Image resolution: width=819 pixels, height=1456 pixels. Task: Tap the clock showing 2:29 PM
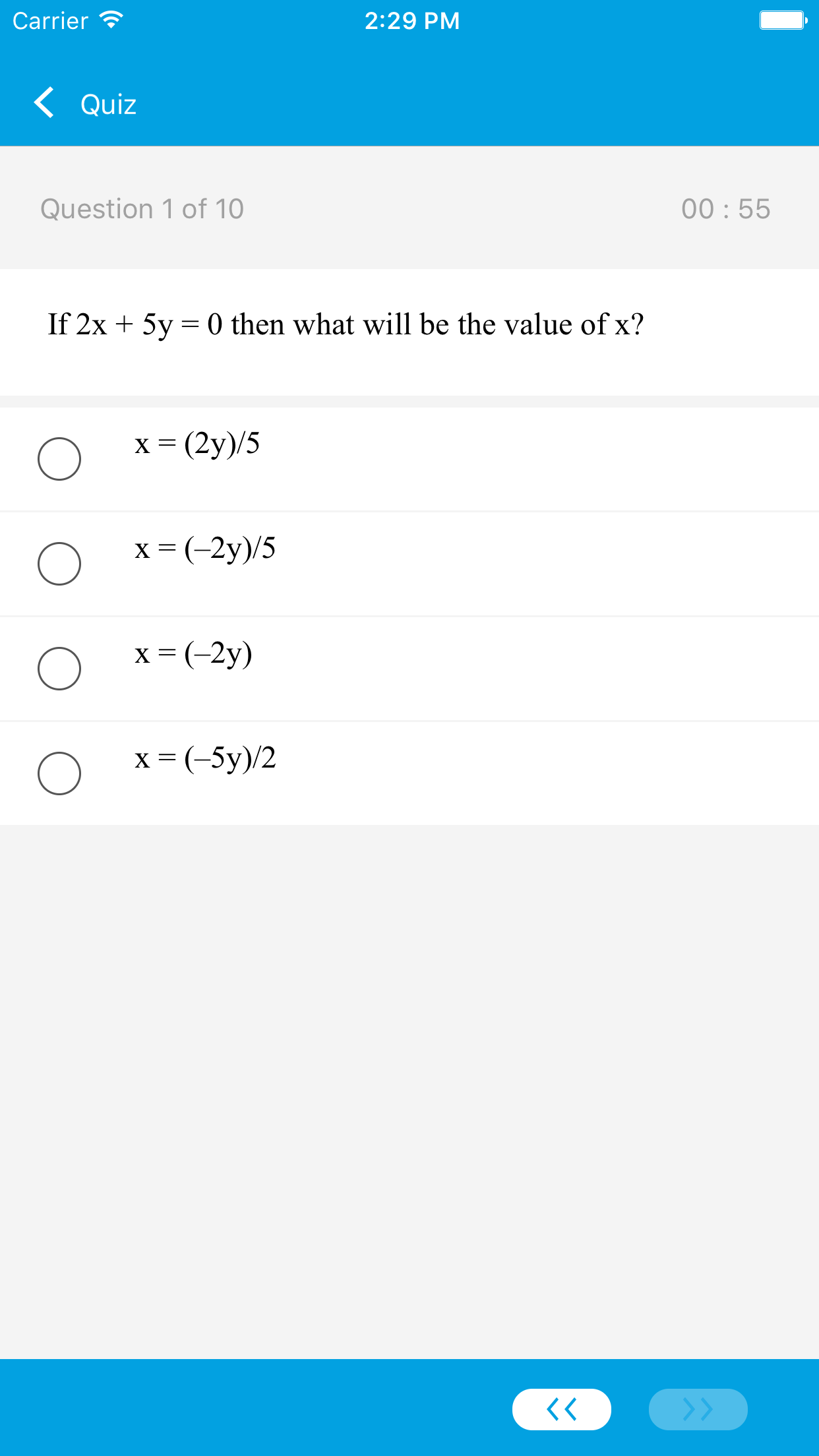click(x=412, y=20)
